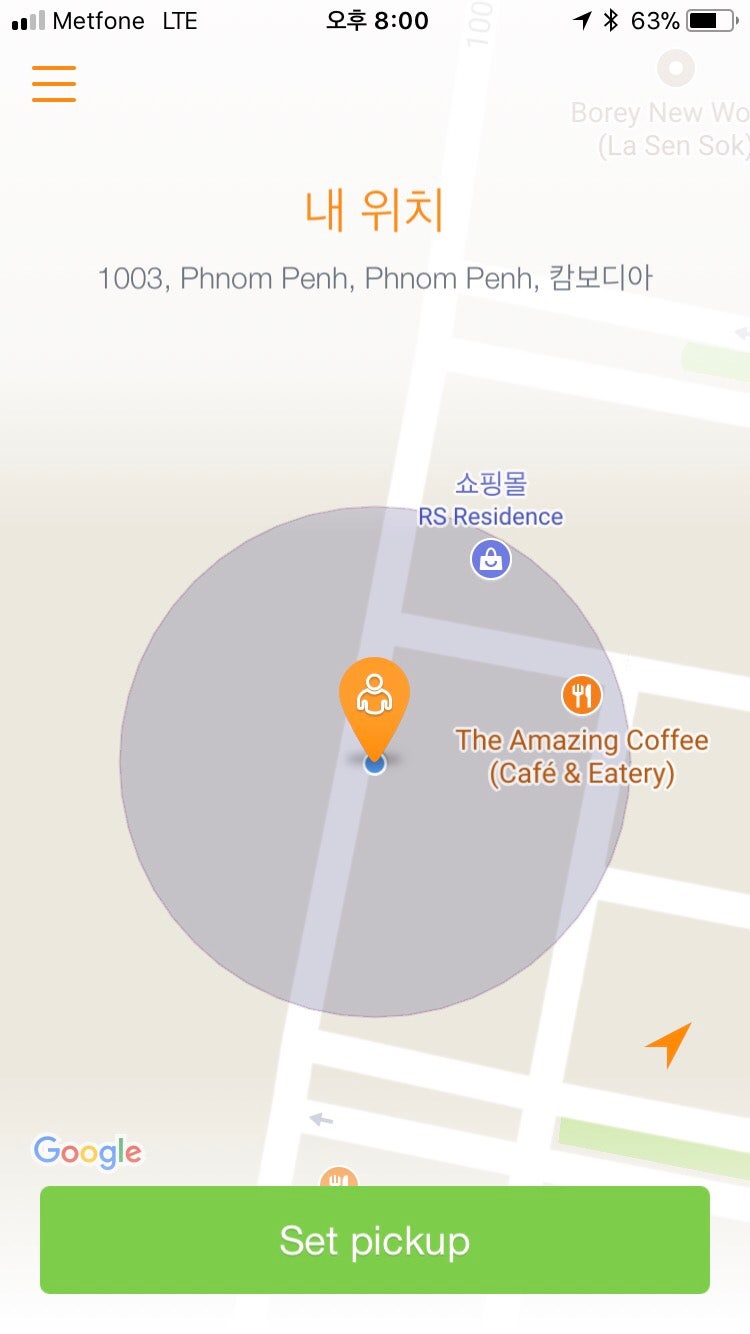Select the RS Residence shopping marker
Screen dimensions: 750x1334
click(491, 558)
